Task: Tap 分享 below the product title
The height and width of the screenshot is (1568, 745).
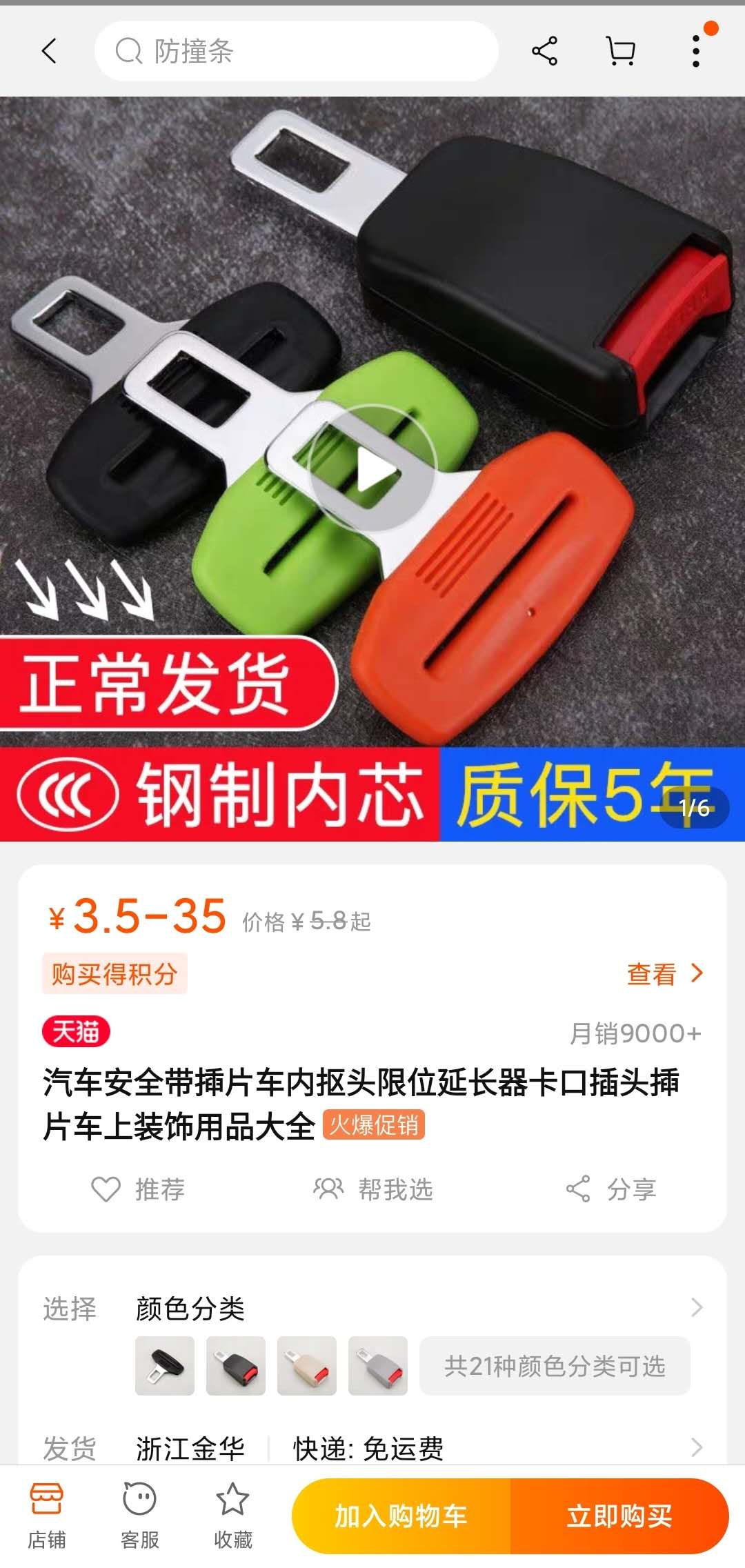Action: 611,1189
